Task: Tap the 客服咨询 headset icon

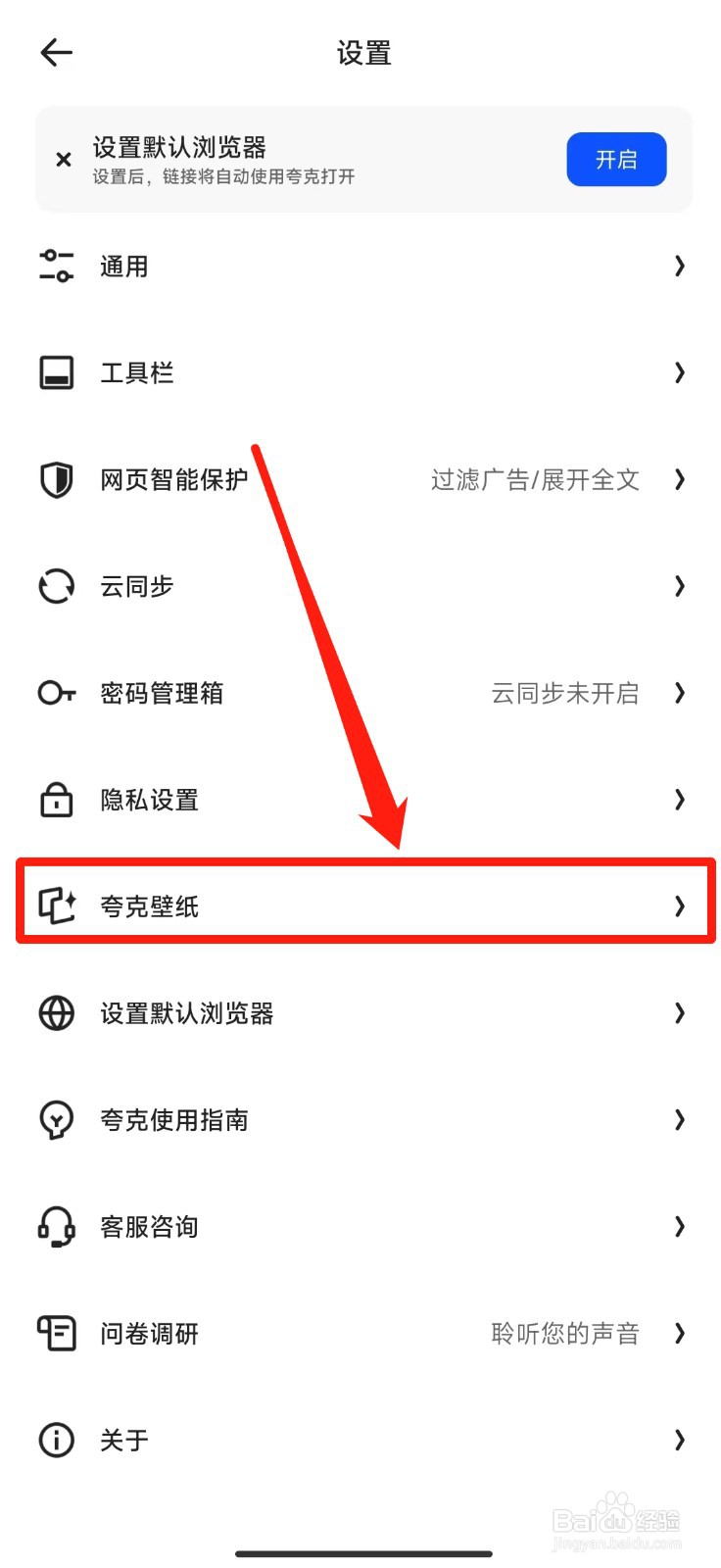Action: [x=56, y=1227]
